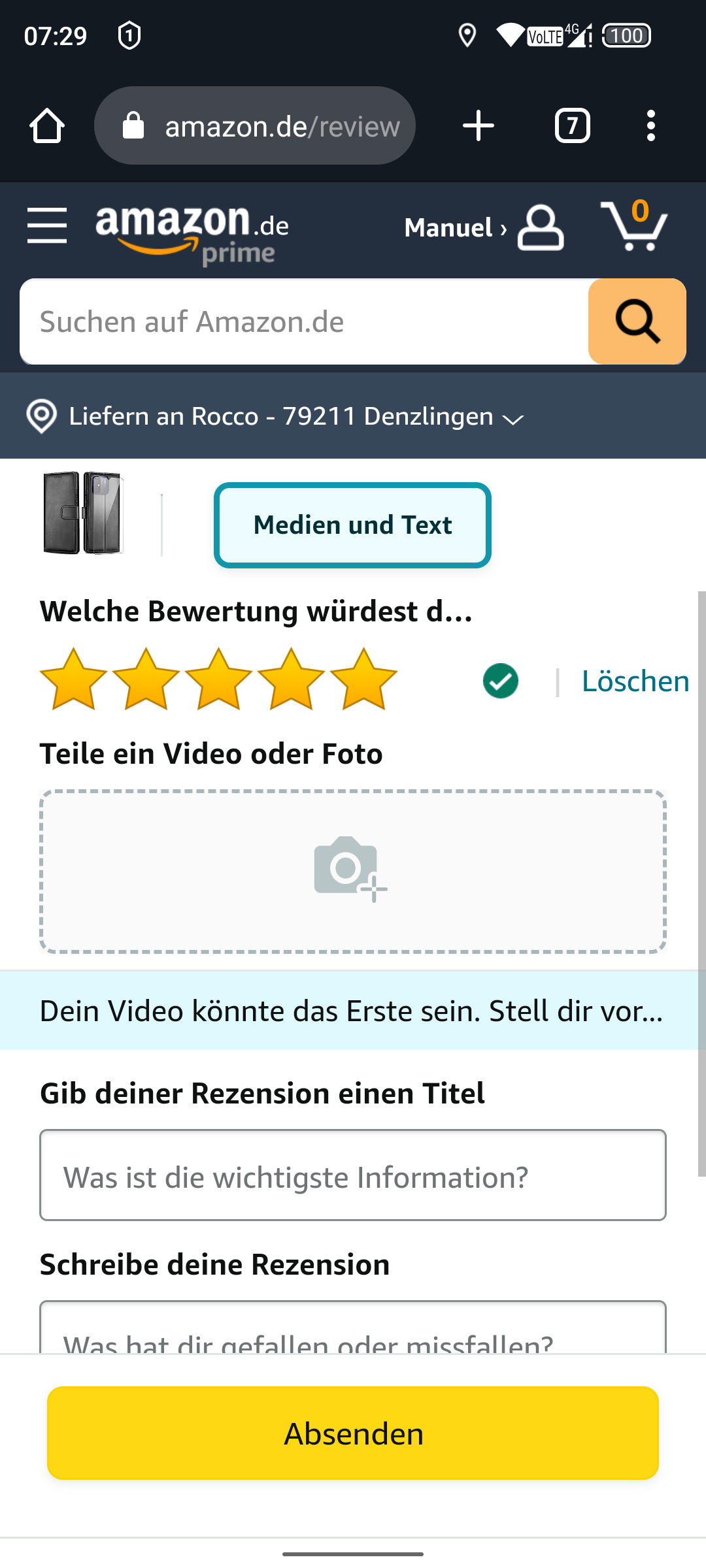The image size is (706, 1568).
Task: Tap the review text field
Action: coord(352,1333)
